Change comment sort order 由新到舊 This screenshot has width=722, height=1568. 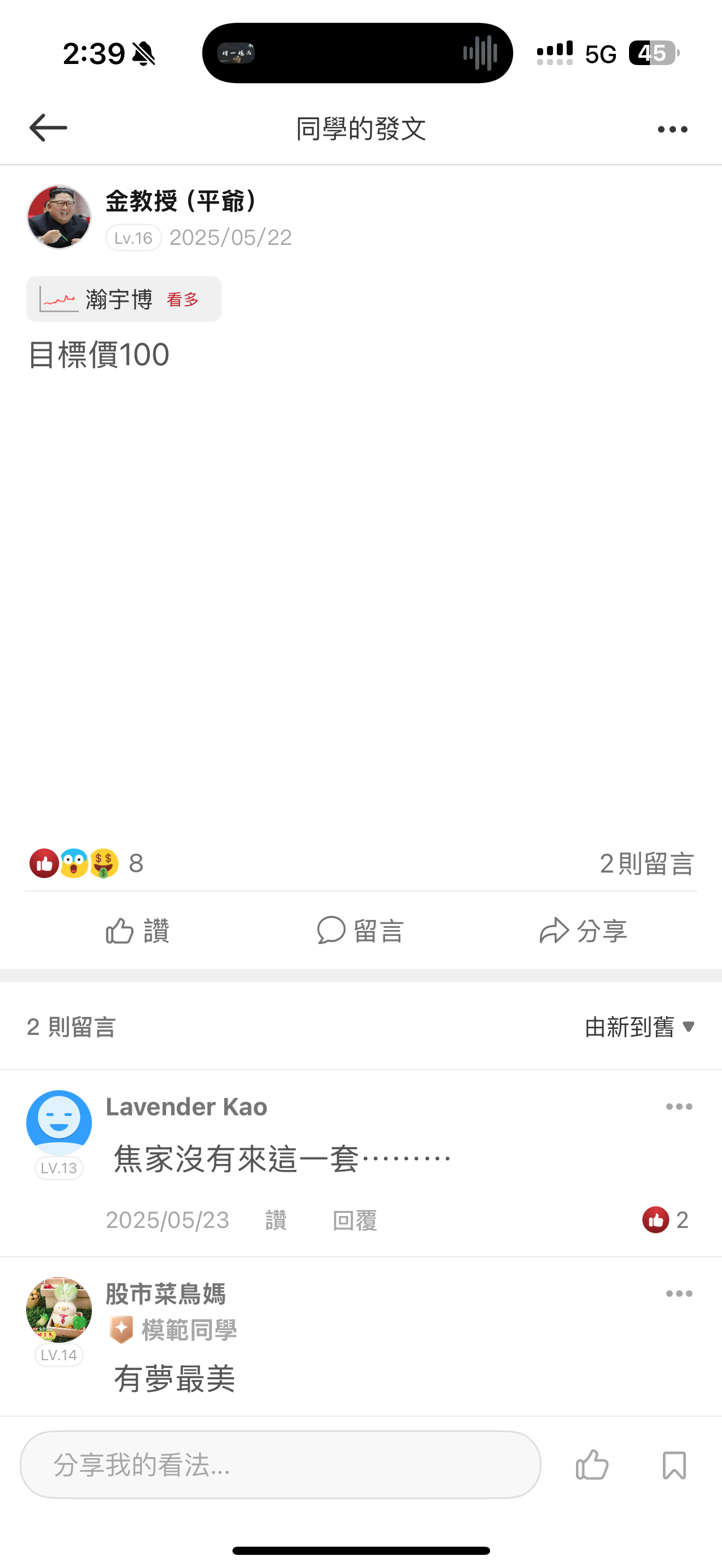click(639, 1027)
